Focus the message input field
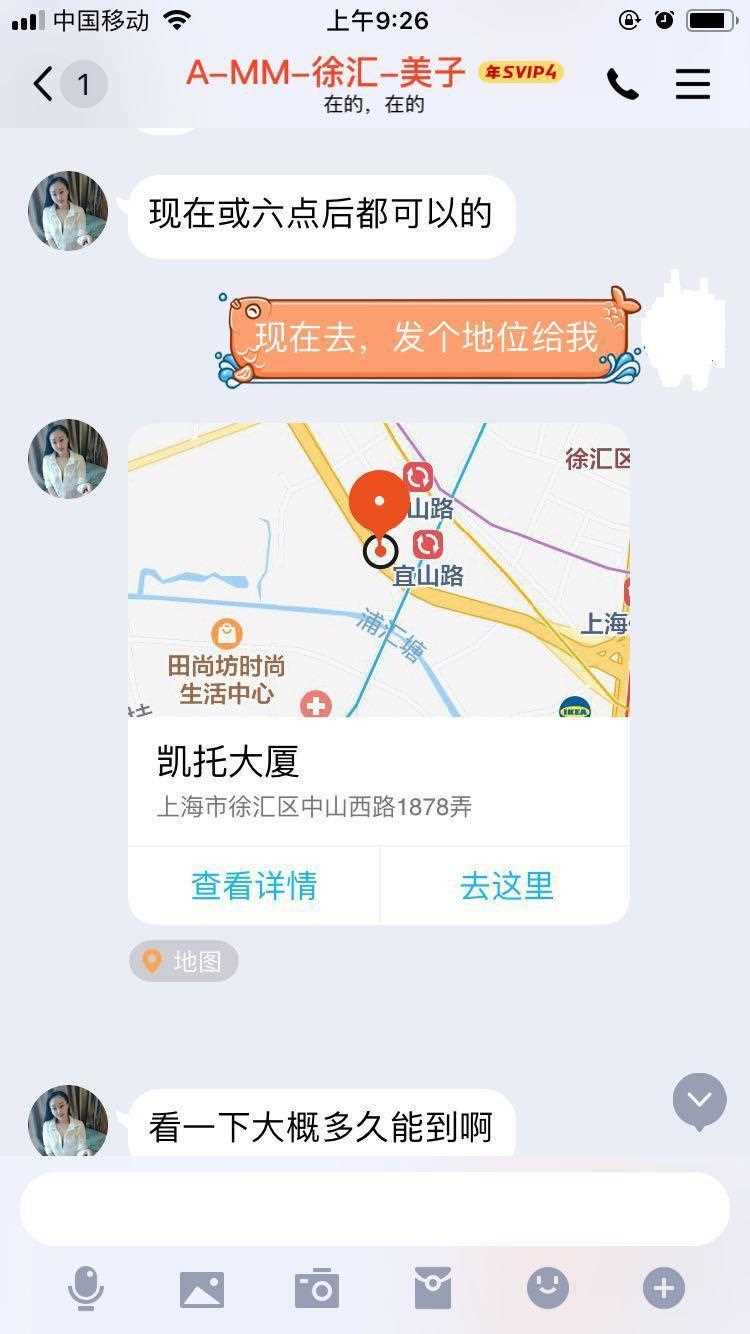The width and height of the screenshot is (750, 1334). coord(375,1209)
